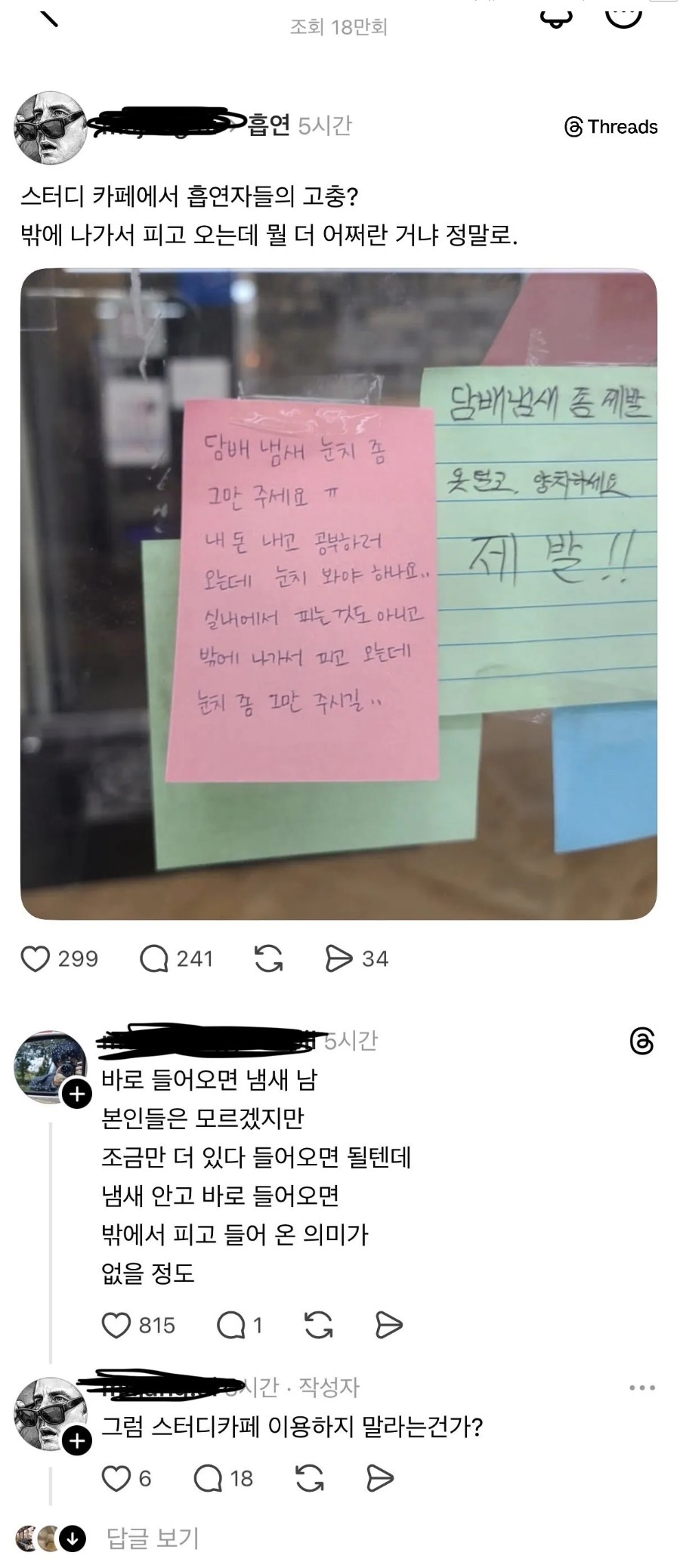Open the top-right overflow menu
Image resolution: width=680 pixels, height=1568 pixels.
point(625,14)
